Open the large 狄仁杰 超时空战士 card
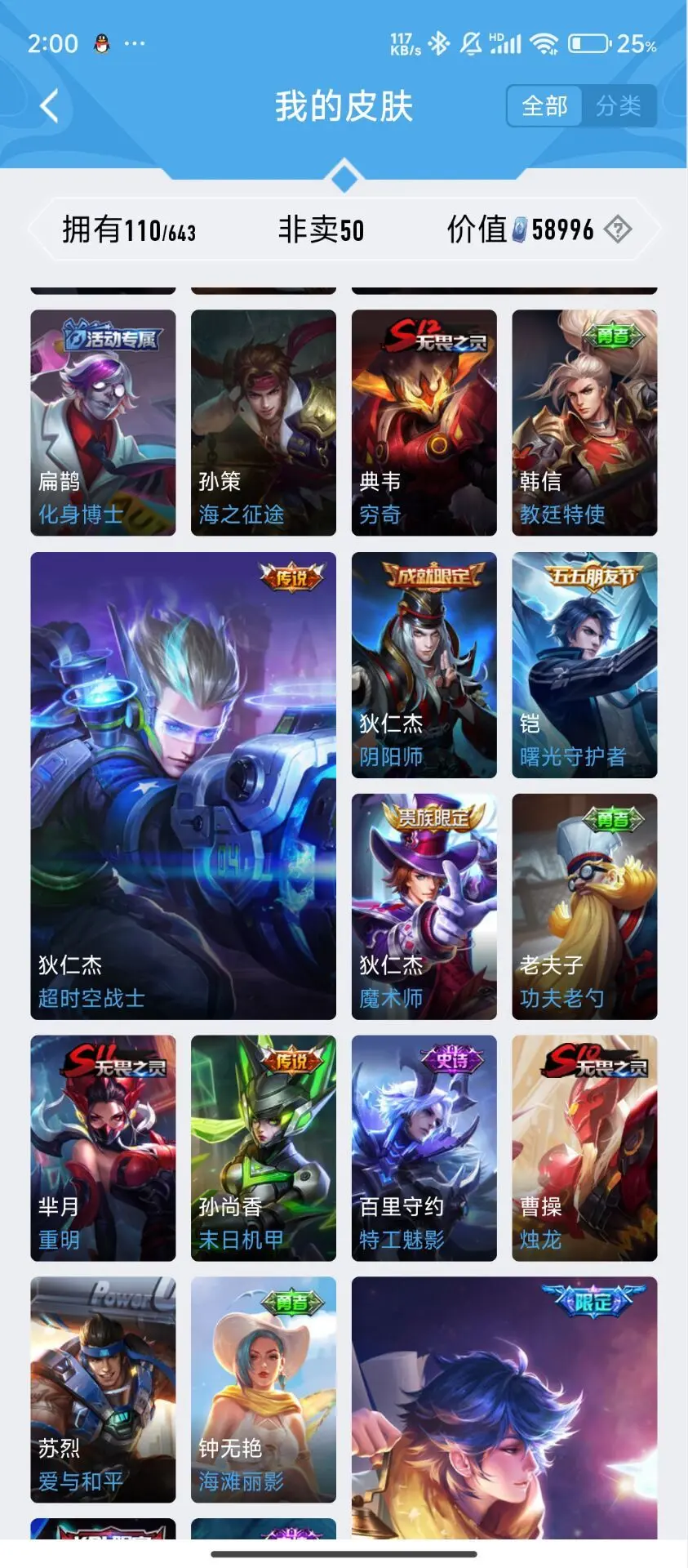Viewport: 688px width, 1568px height. pyautogui.click(x=184, y=786)
